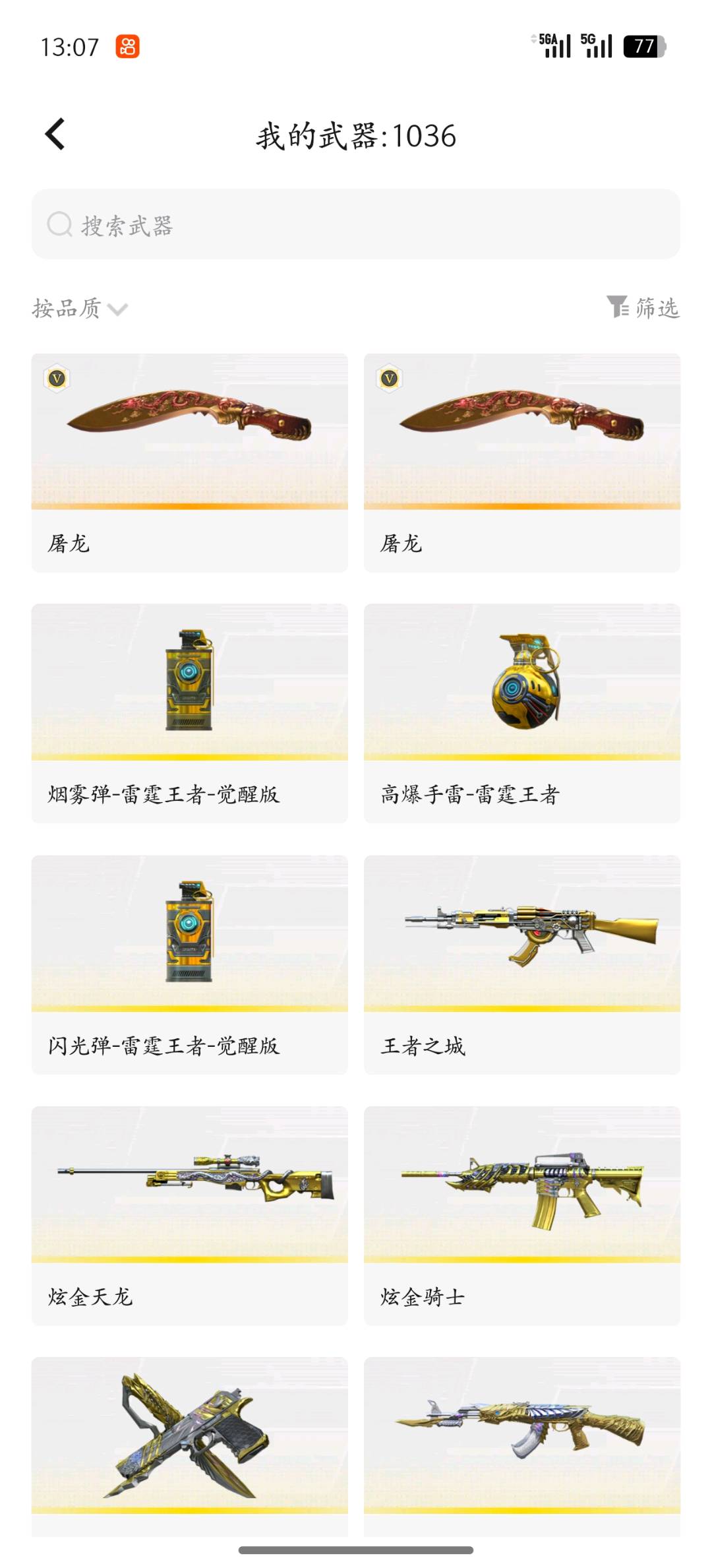This screenshot has width=712, height=1568.
Task: View the 闪光弹-雷霆王者-觉醒版 weapon card
Action: point(190,964)
